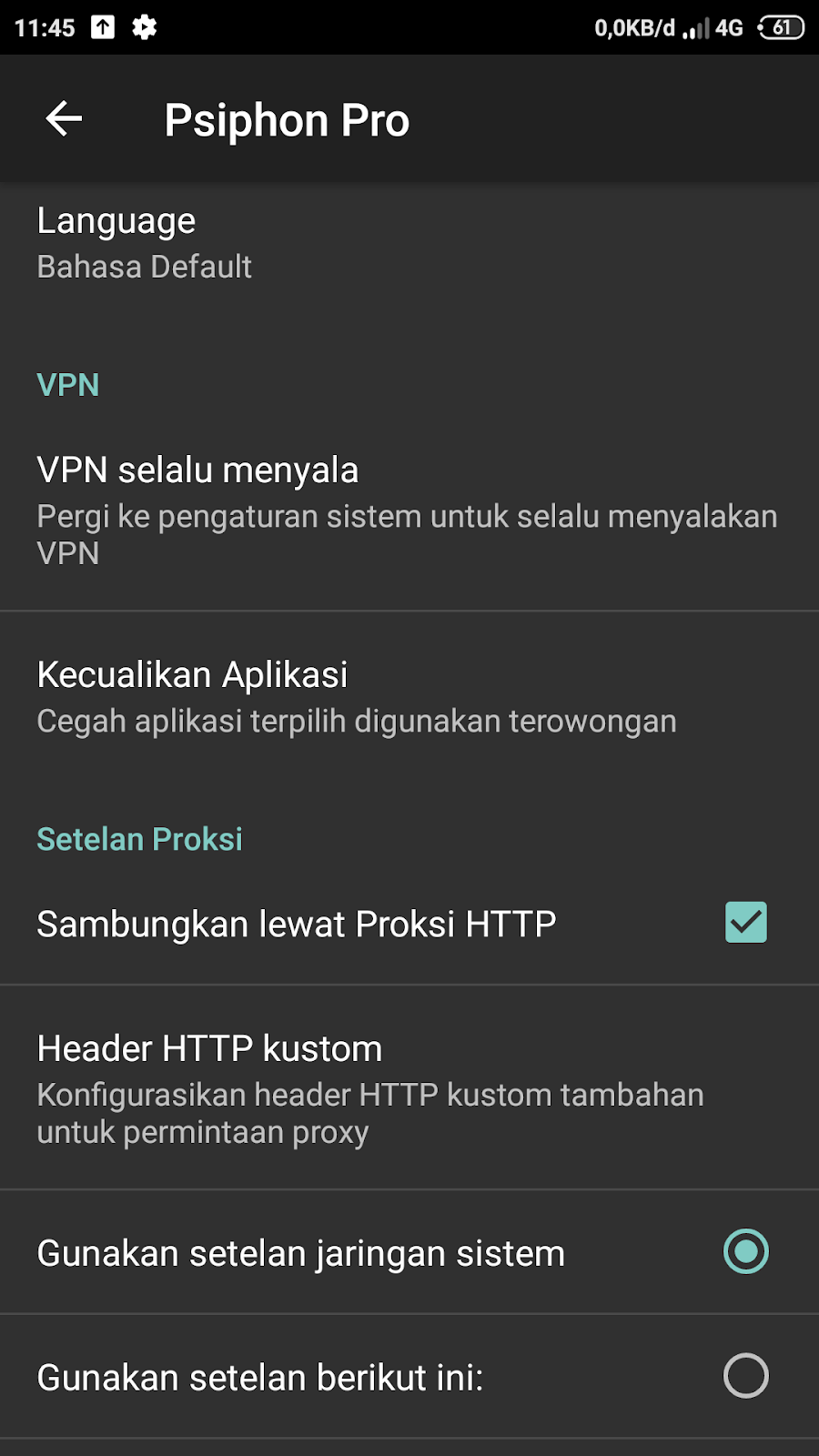Select Gunakan setelan berikut ini
Screen dimensions: 819x1456
745,1375
